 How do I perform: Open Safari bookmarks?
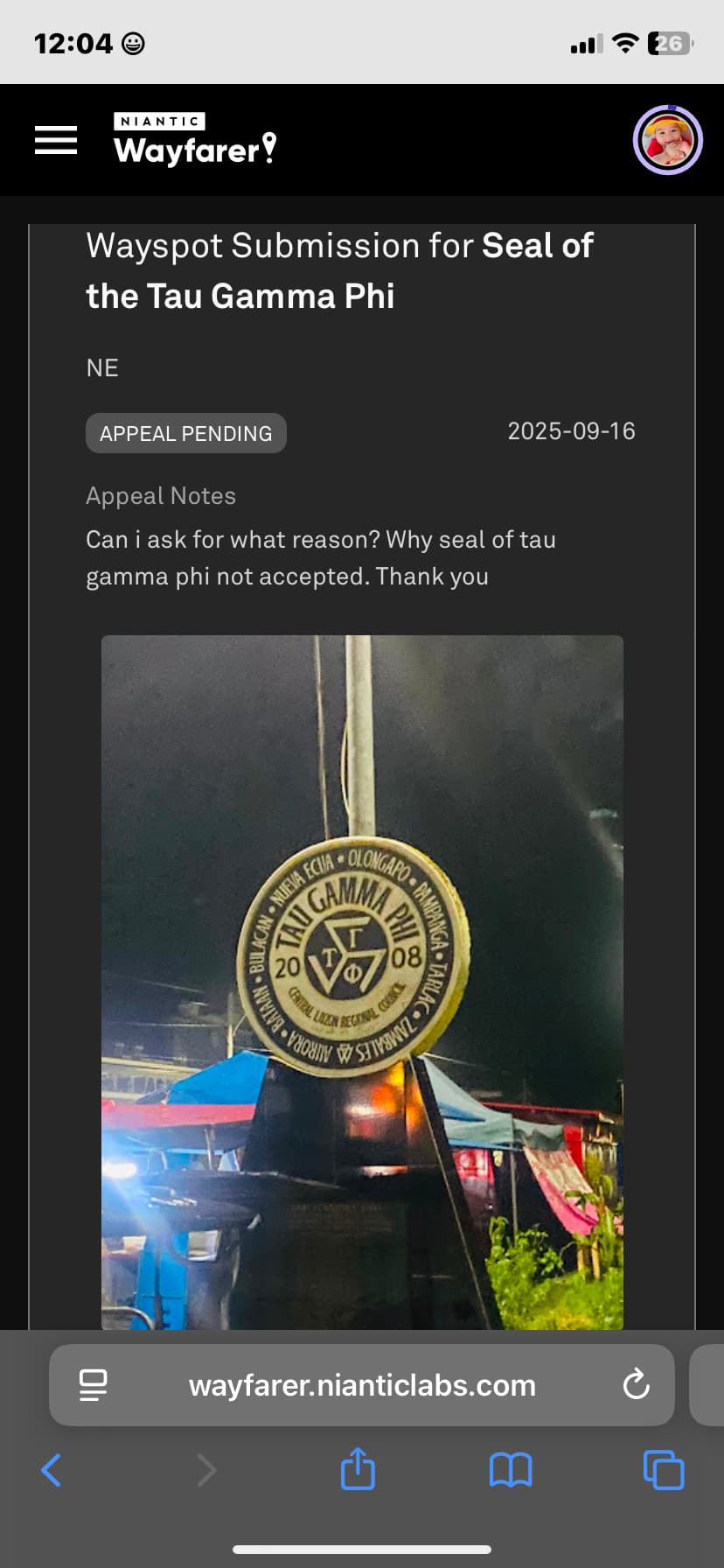[511, 1470]
